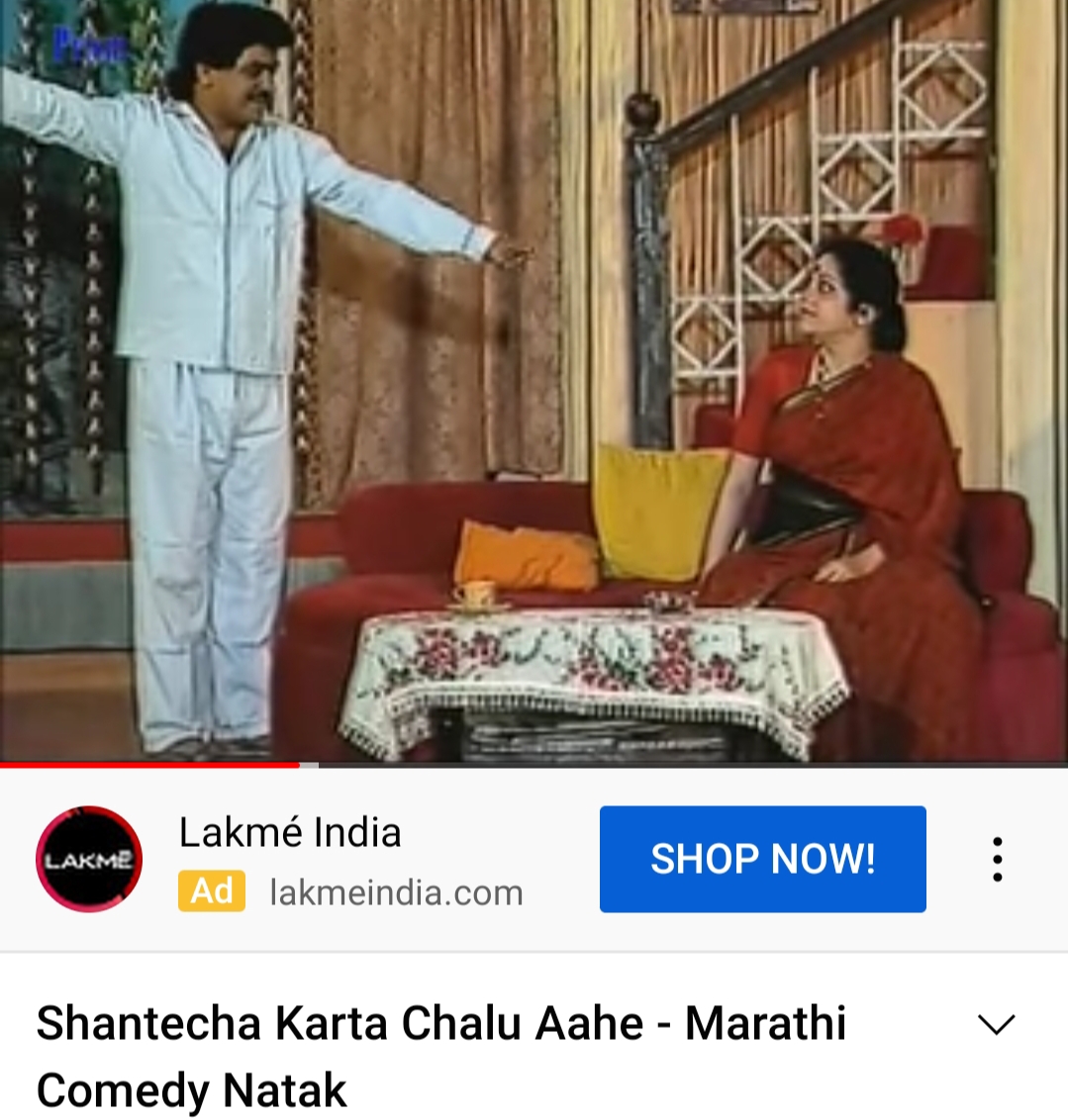The height and width of the screenshot is (1120, 1068).
Task: Tap the video player to show controls
Action: tap(534, 381)
